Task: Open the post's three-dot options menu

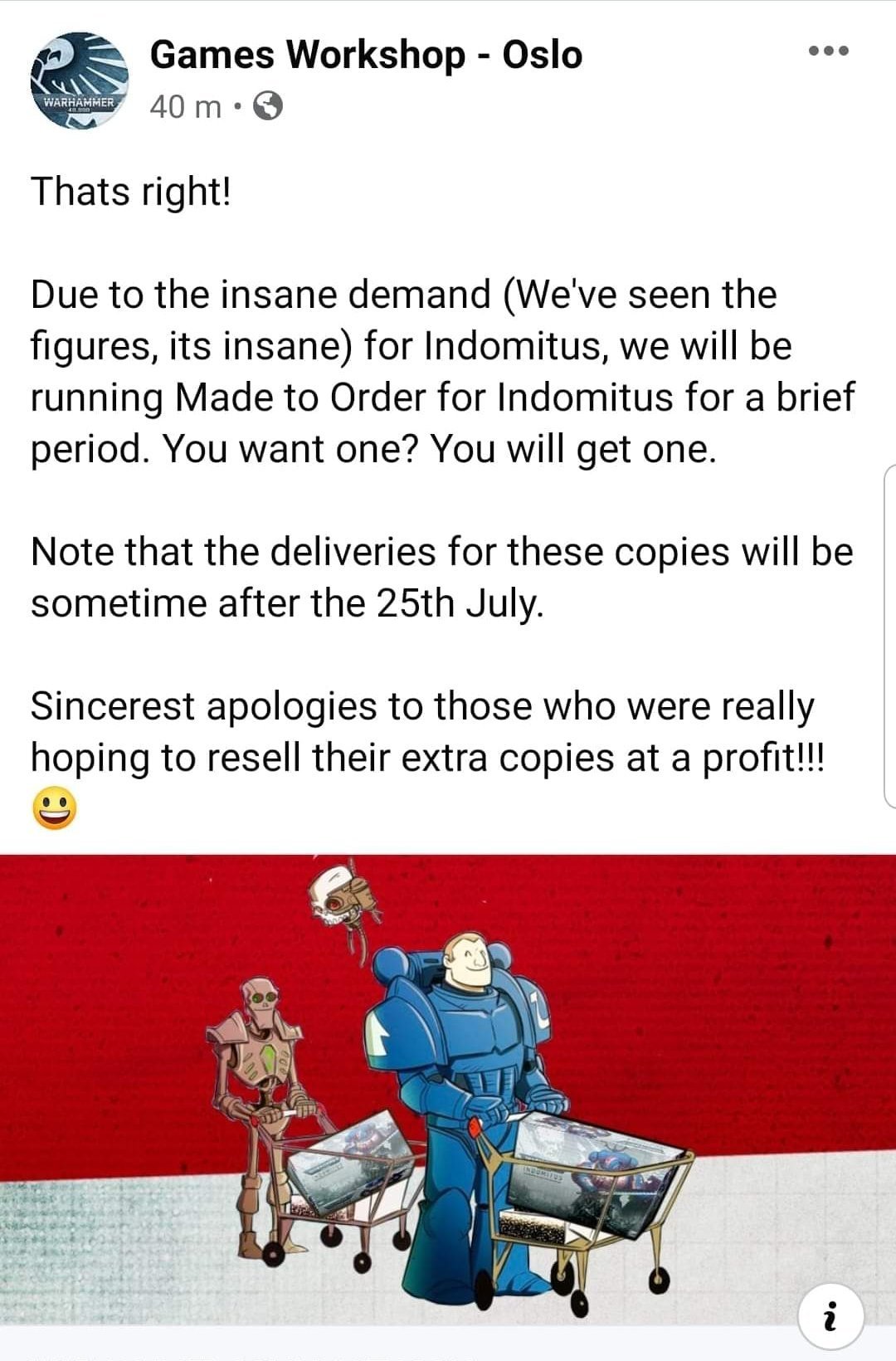Action: 829,51
